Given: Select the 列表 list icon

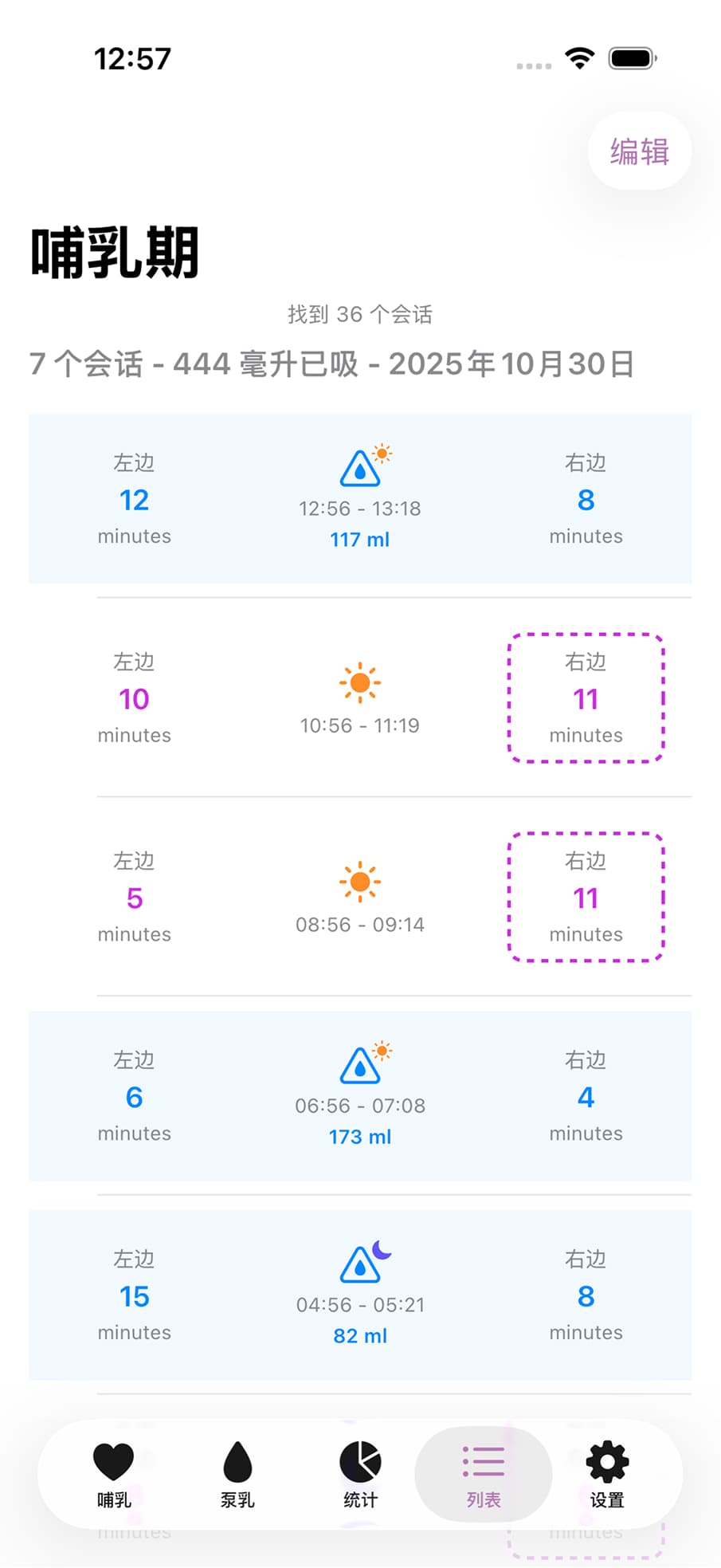Looking at the screenshot, I should coord(484,1460).
